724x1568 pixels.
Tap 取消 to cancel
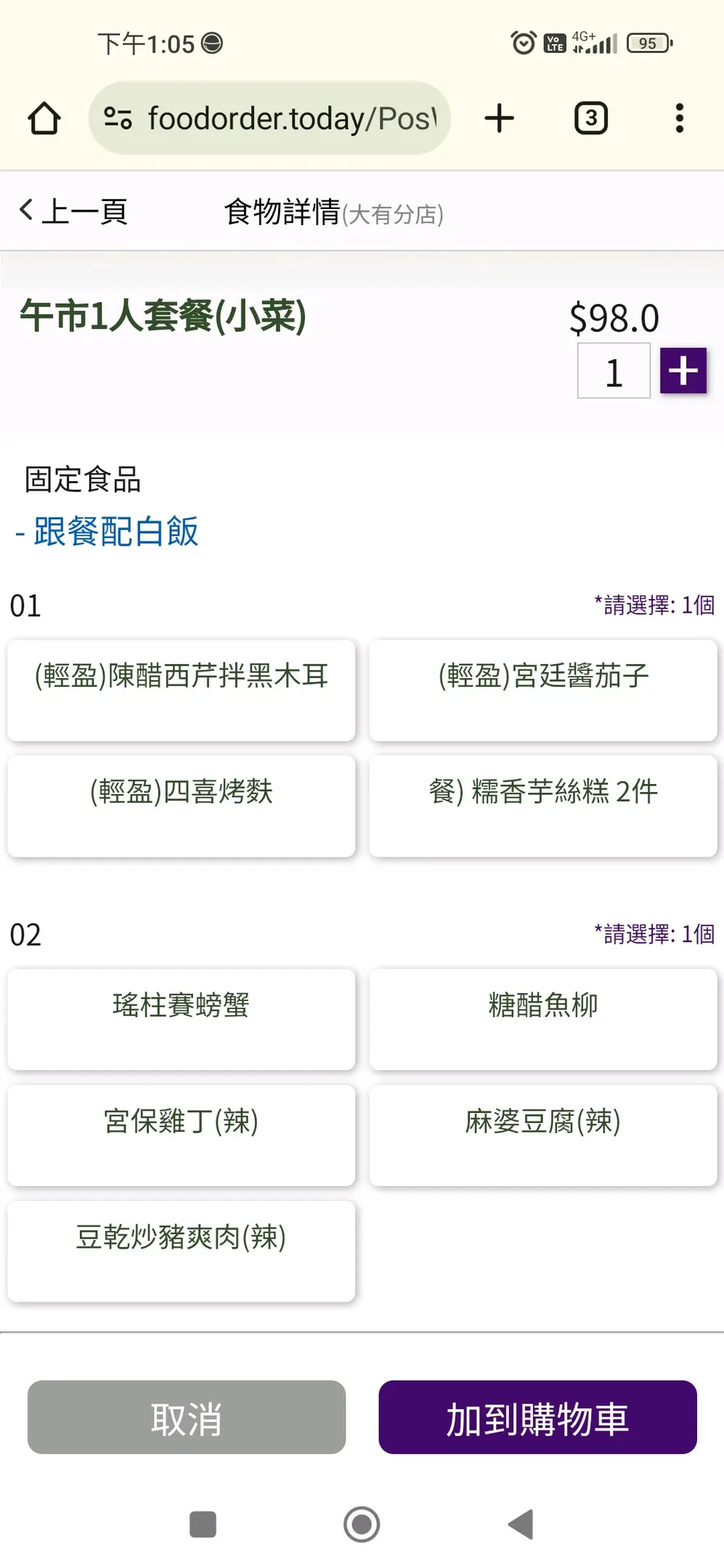[x=187, y=1417]
